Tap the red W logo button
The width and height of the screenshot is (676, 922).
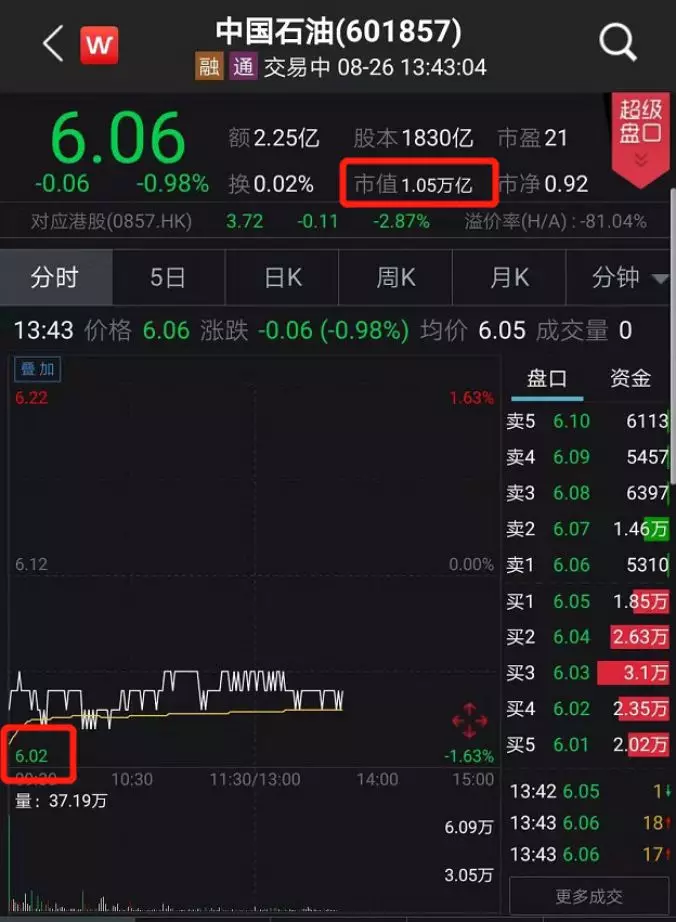click(x=100, y=44)
